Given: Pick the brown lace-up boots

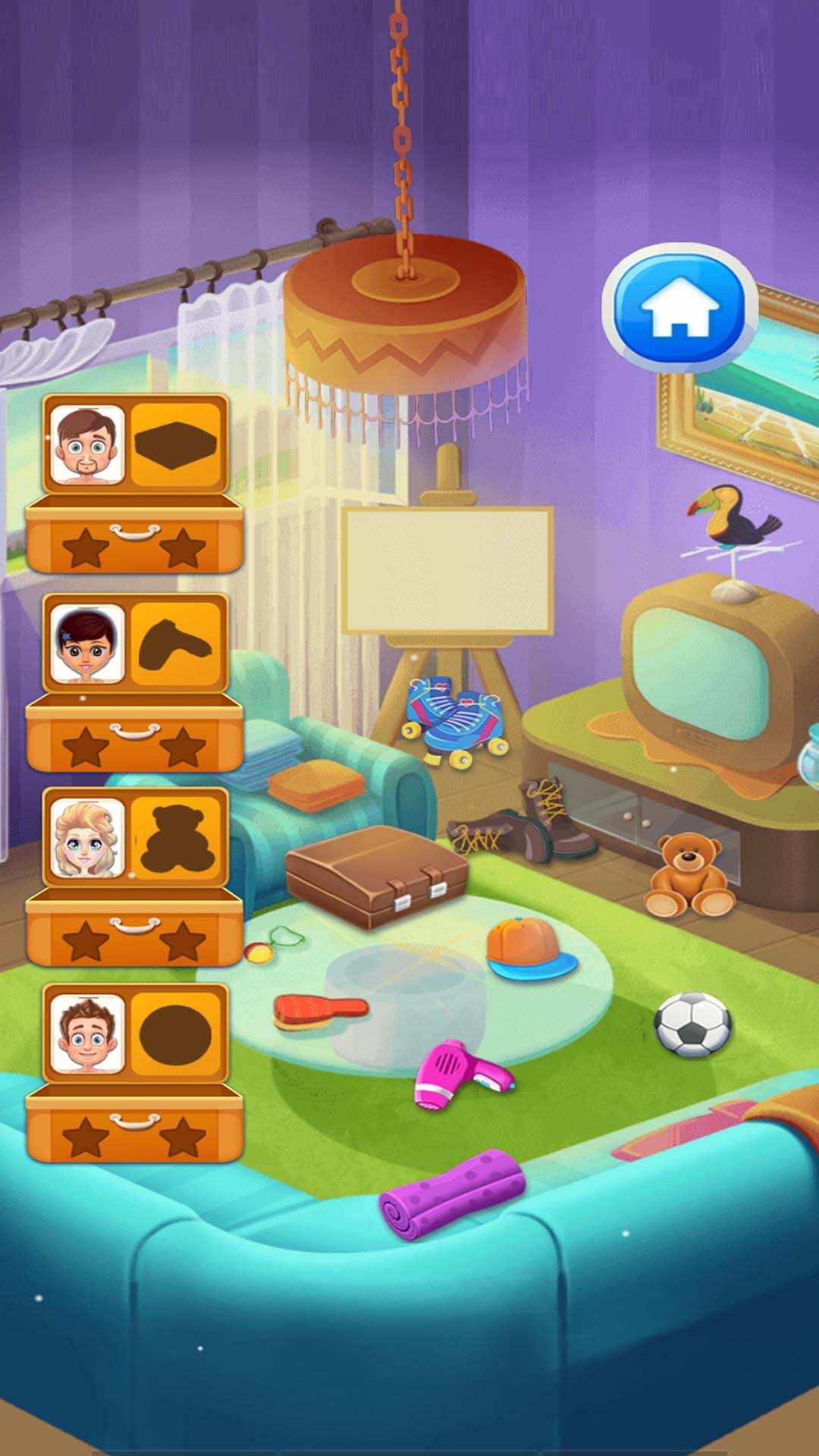Looking at the screenshot, I should pos(527,825).
